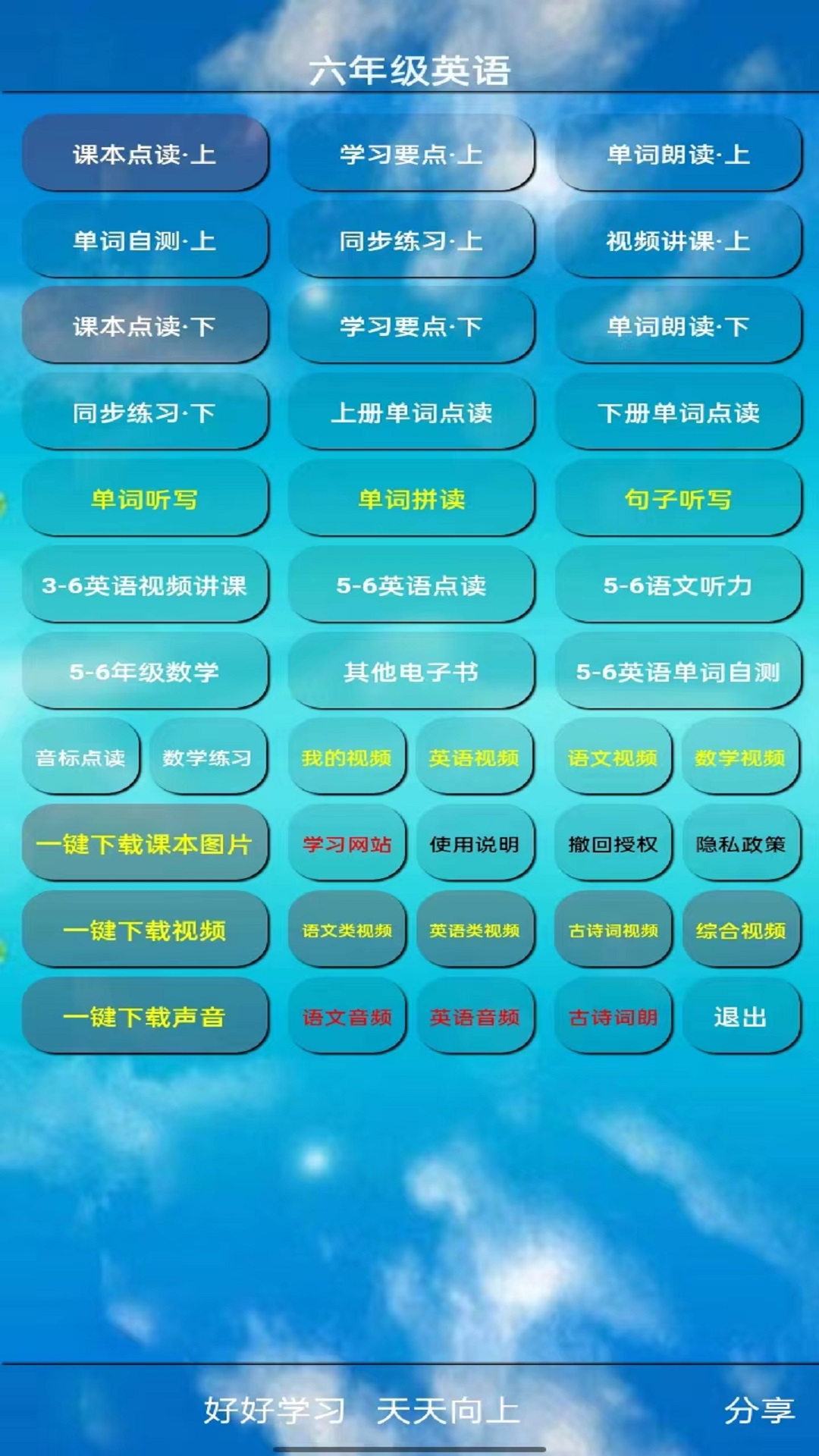Open 3-6英语视频讲课
The image size is (819, 1456).
[x=144, y=585]
